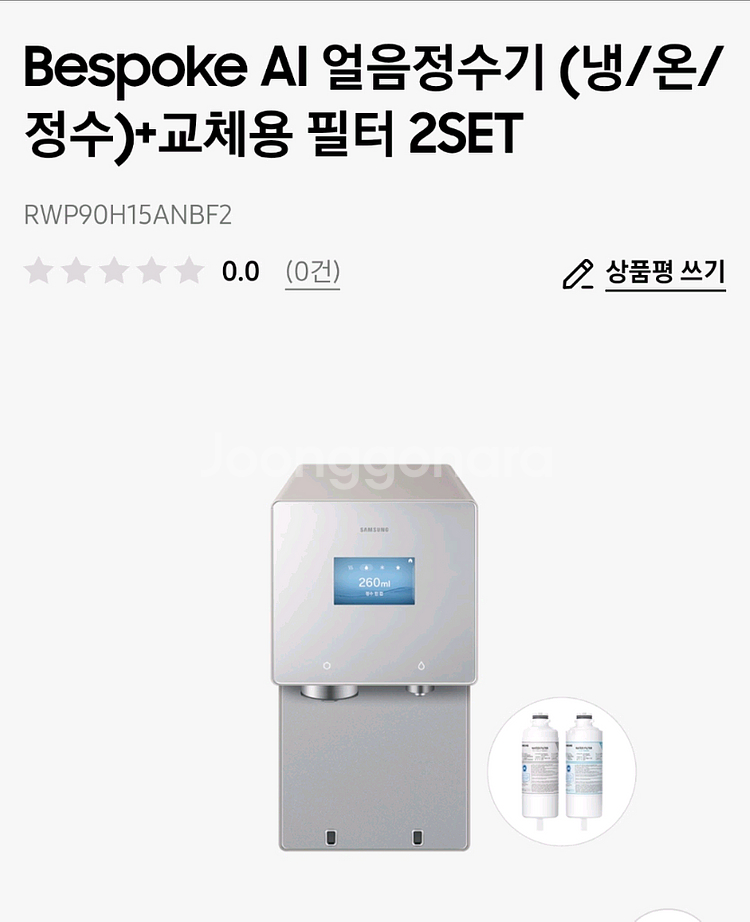The width and height of the screenshot is (750, 922).
Task: Tap the 상품평 쓰기 link
Action: (664, 273)
